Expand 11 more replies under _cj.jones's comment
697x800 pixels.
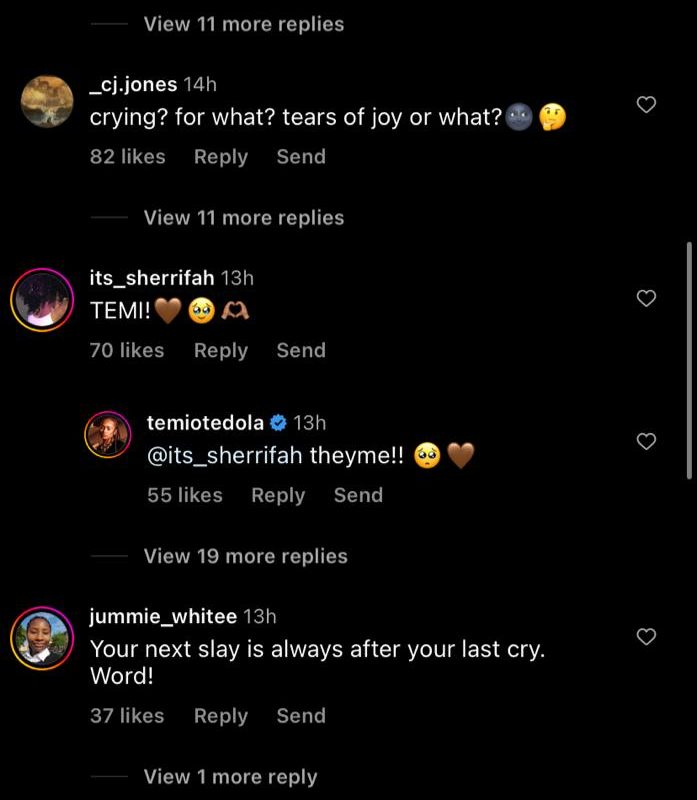243,217
